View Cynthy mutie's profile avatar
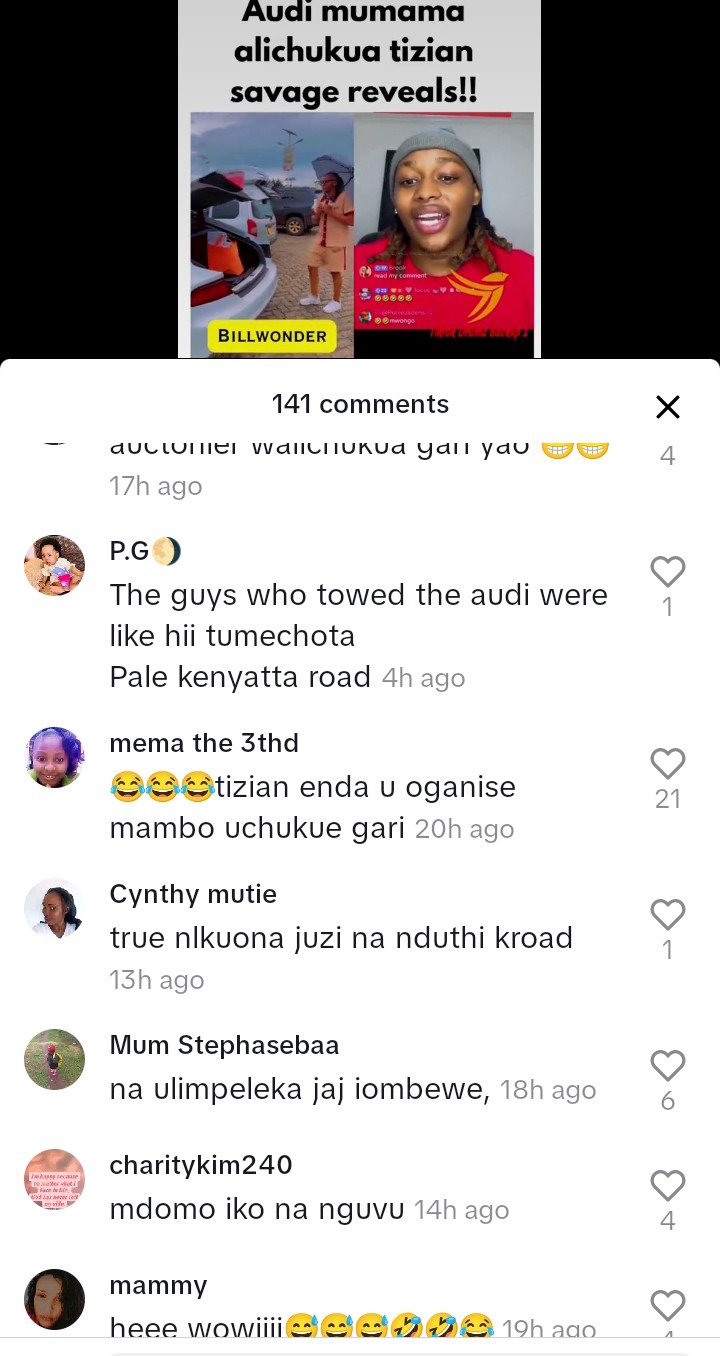 click(54, 908)
